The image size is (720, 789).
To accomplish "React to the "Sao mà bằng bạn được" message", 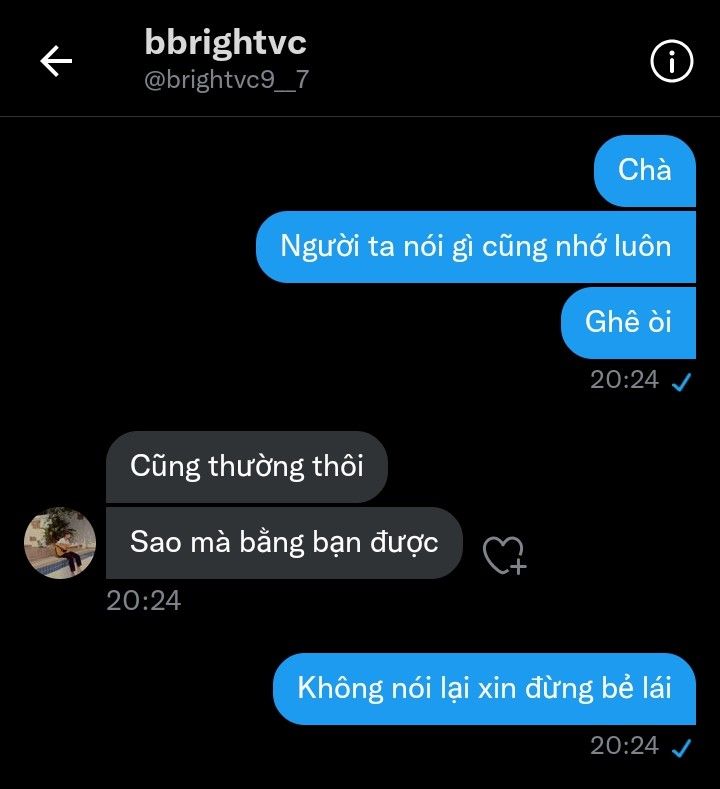I will (x=503, y=555).
